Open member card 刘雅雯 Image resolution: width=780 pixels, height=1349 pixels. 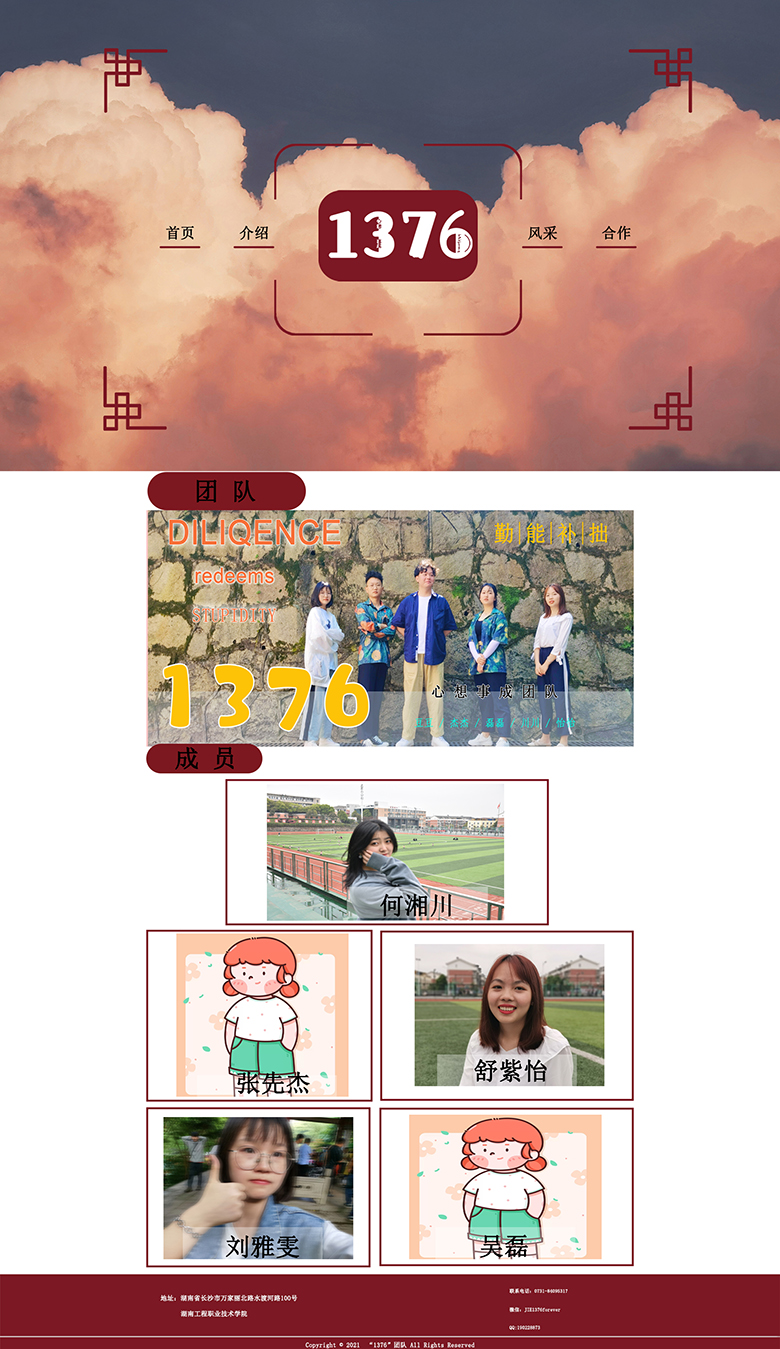259,1187
